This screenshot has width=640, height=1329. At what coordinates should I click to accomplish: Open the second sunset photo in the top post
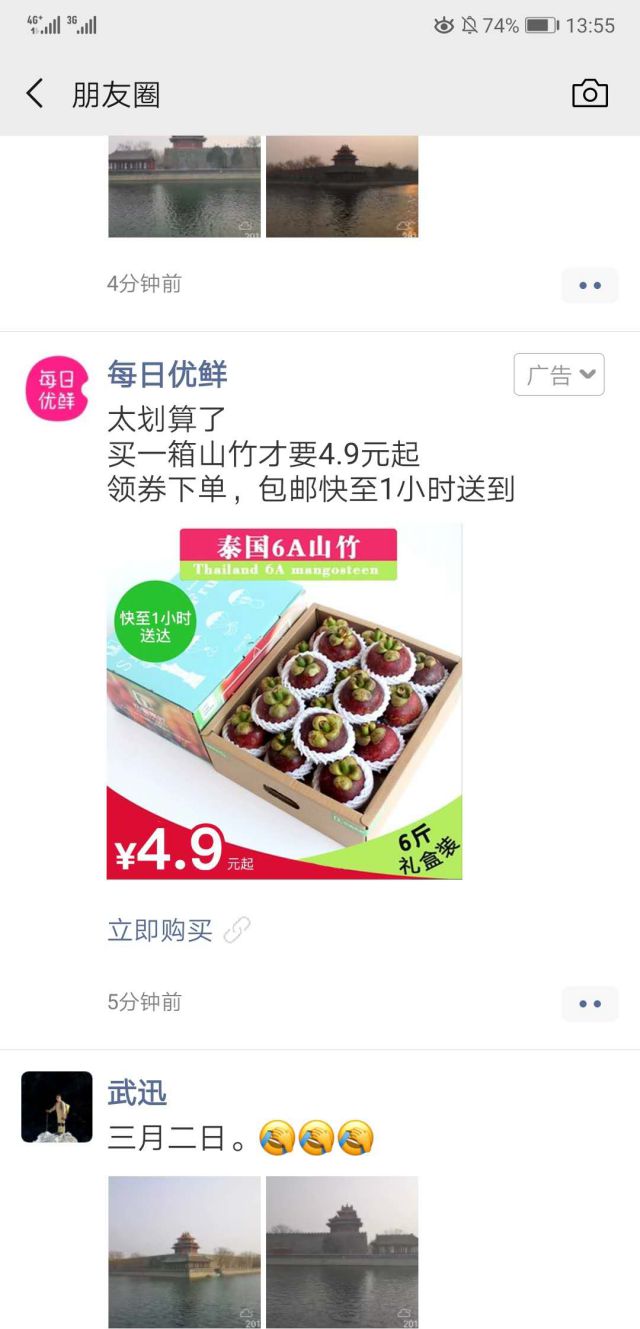tap(342, 187)
